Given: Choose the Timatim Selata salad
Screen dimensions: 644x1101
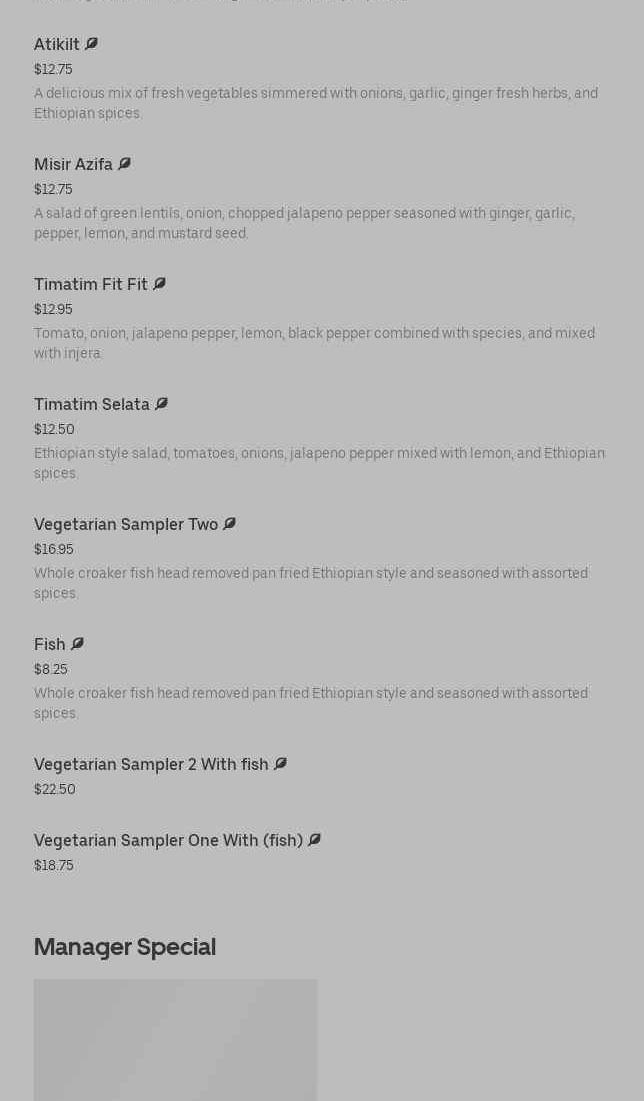Looking at the screenshot, I should click(92, 405).
